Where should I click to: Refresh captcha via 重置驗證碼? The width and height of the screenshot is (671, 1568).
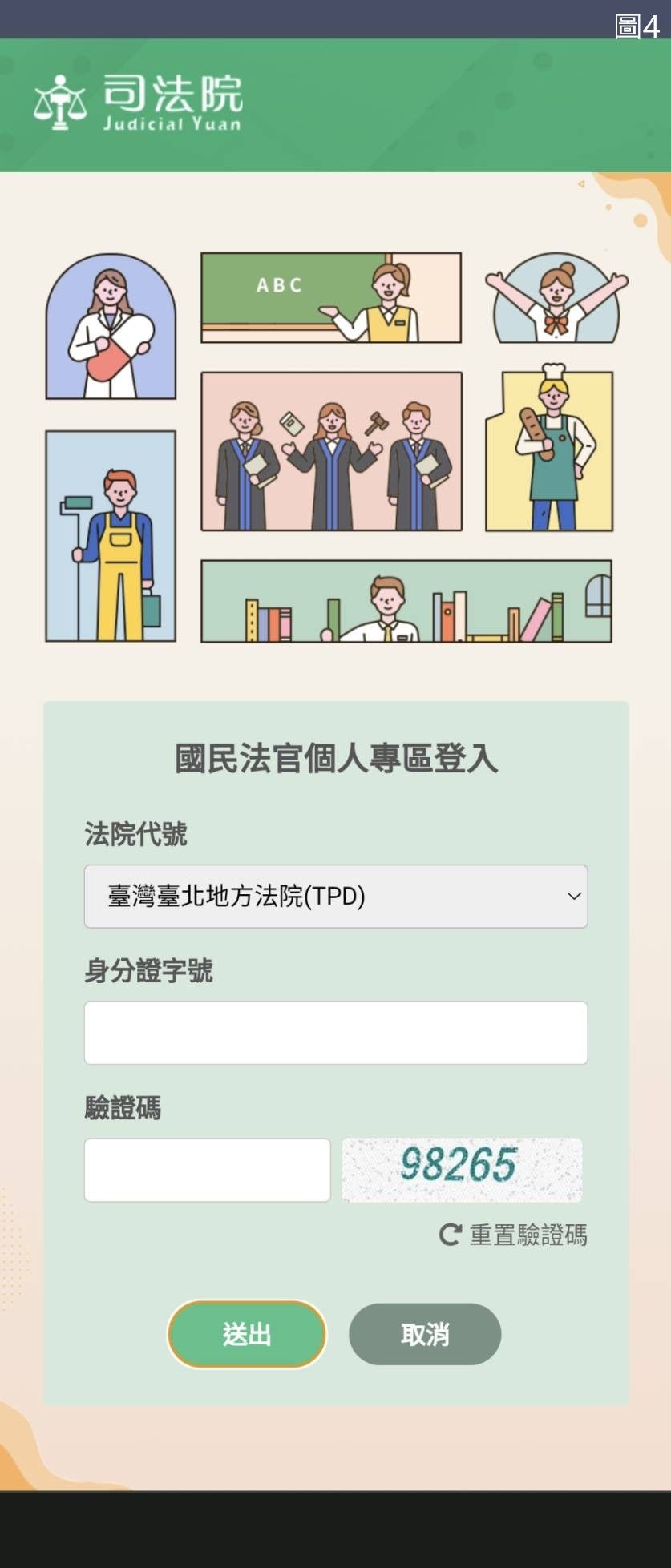513,1235
